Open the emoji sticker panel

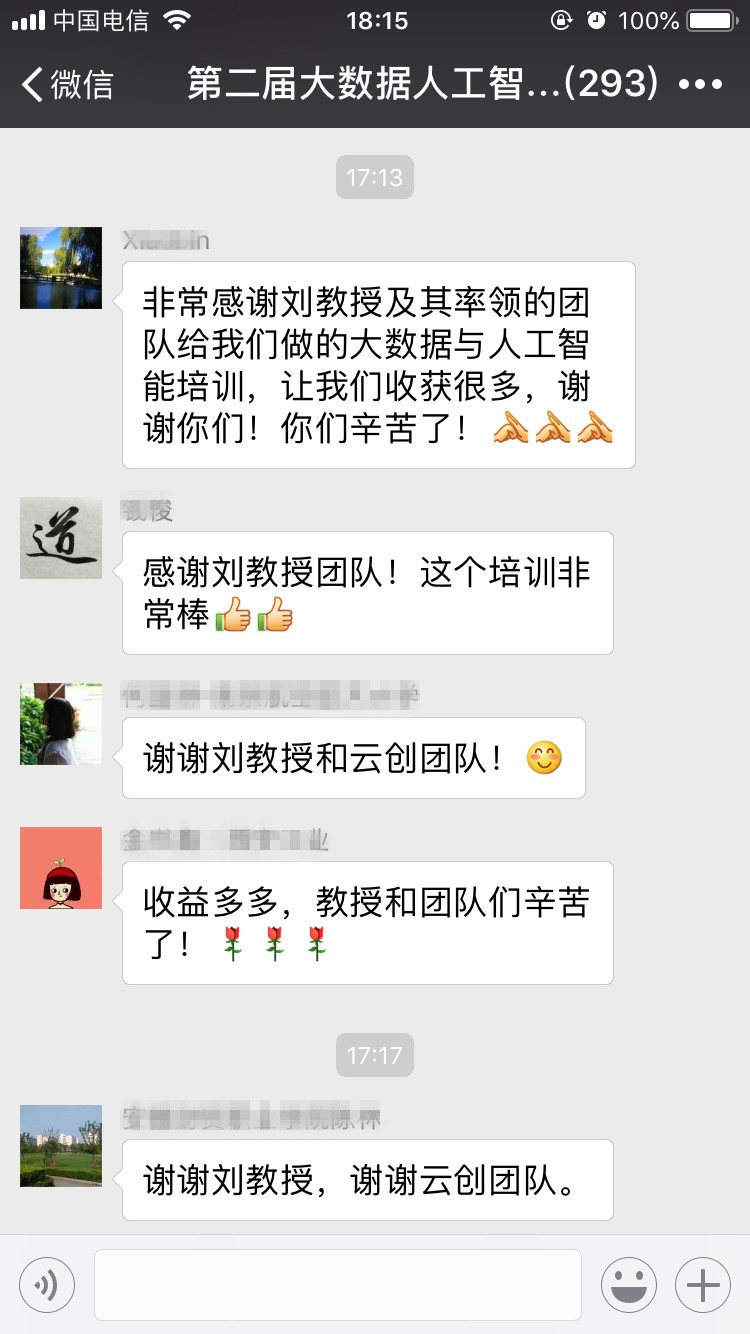pyautogui.click(x=628, y=1284)
